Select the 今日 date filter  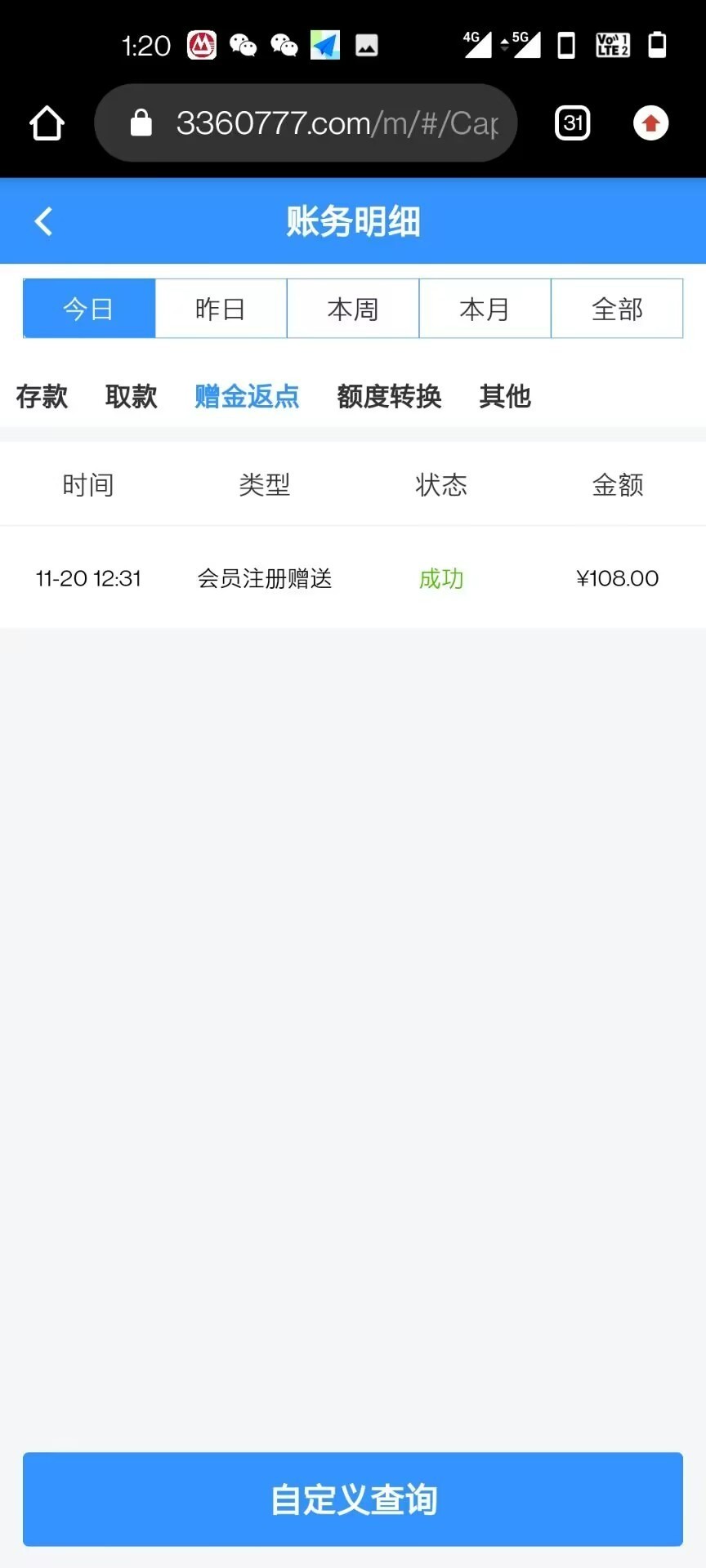coord(89,309)
